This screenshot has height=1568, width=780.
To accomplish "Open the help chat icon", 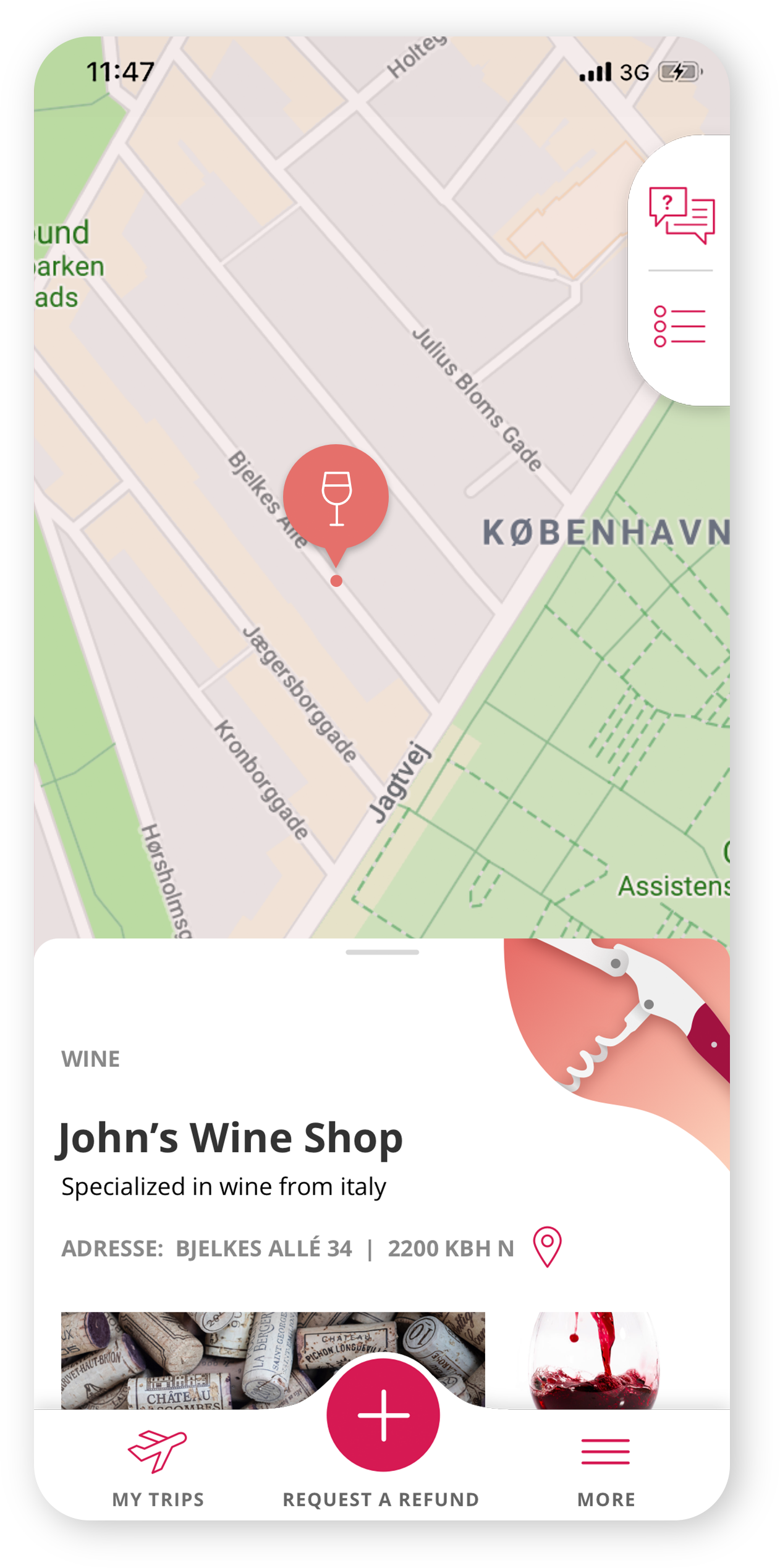I will tap(681, 214).
